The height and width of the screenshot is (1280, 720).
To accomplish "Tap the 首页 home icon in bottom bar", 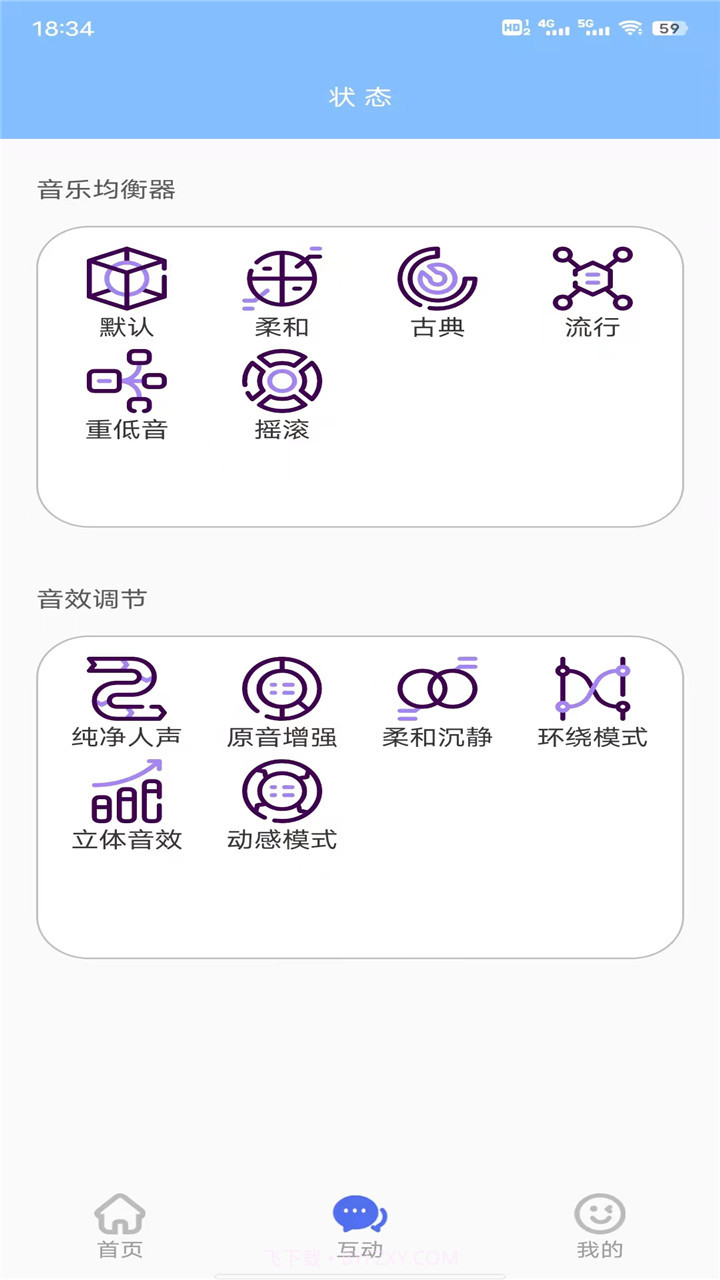I will [119, 1215].
